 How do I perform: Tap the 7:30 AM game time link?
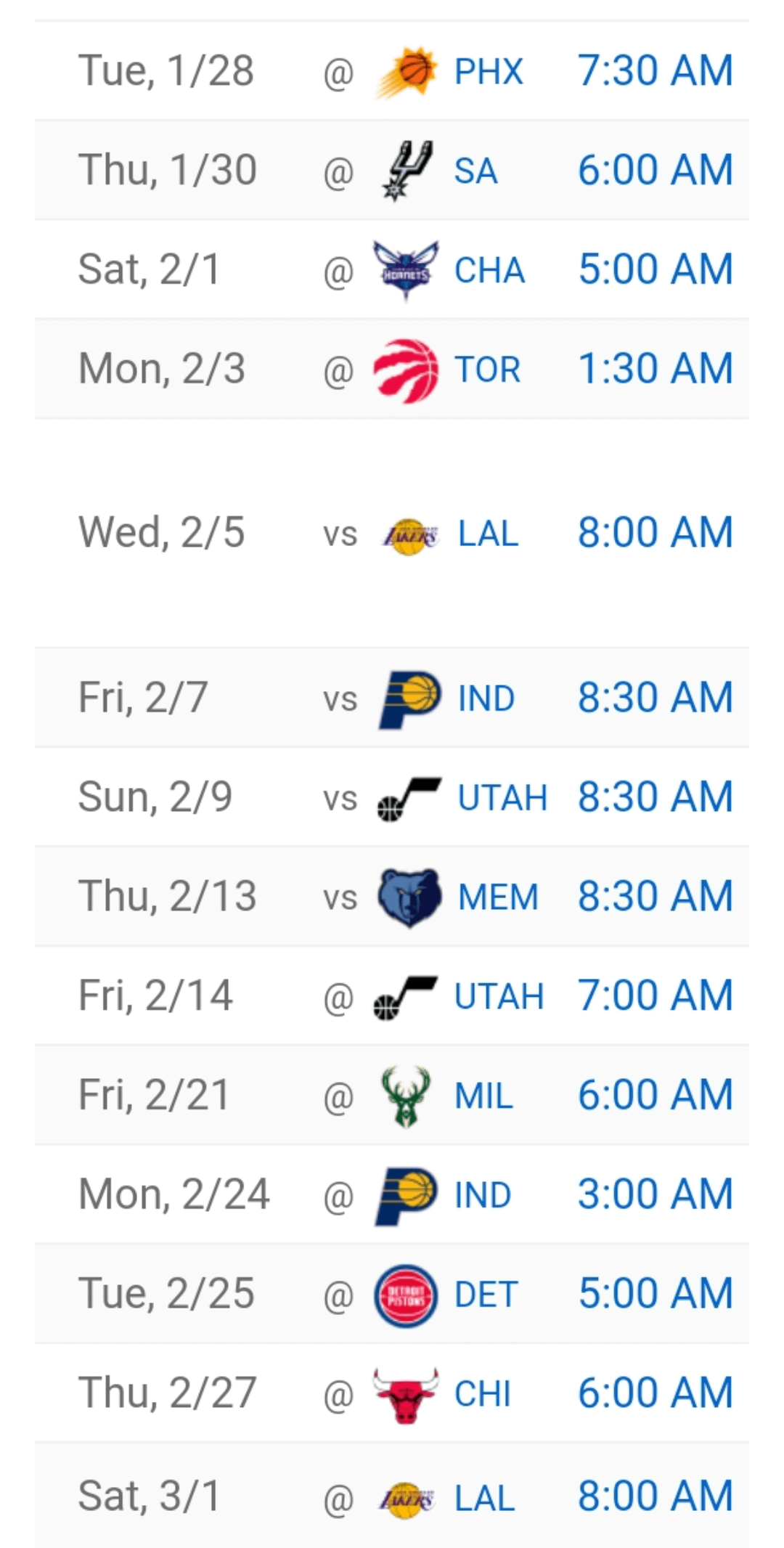coord(655,70)
